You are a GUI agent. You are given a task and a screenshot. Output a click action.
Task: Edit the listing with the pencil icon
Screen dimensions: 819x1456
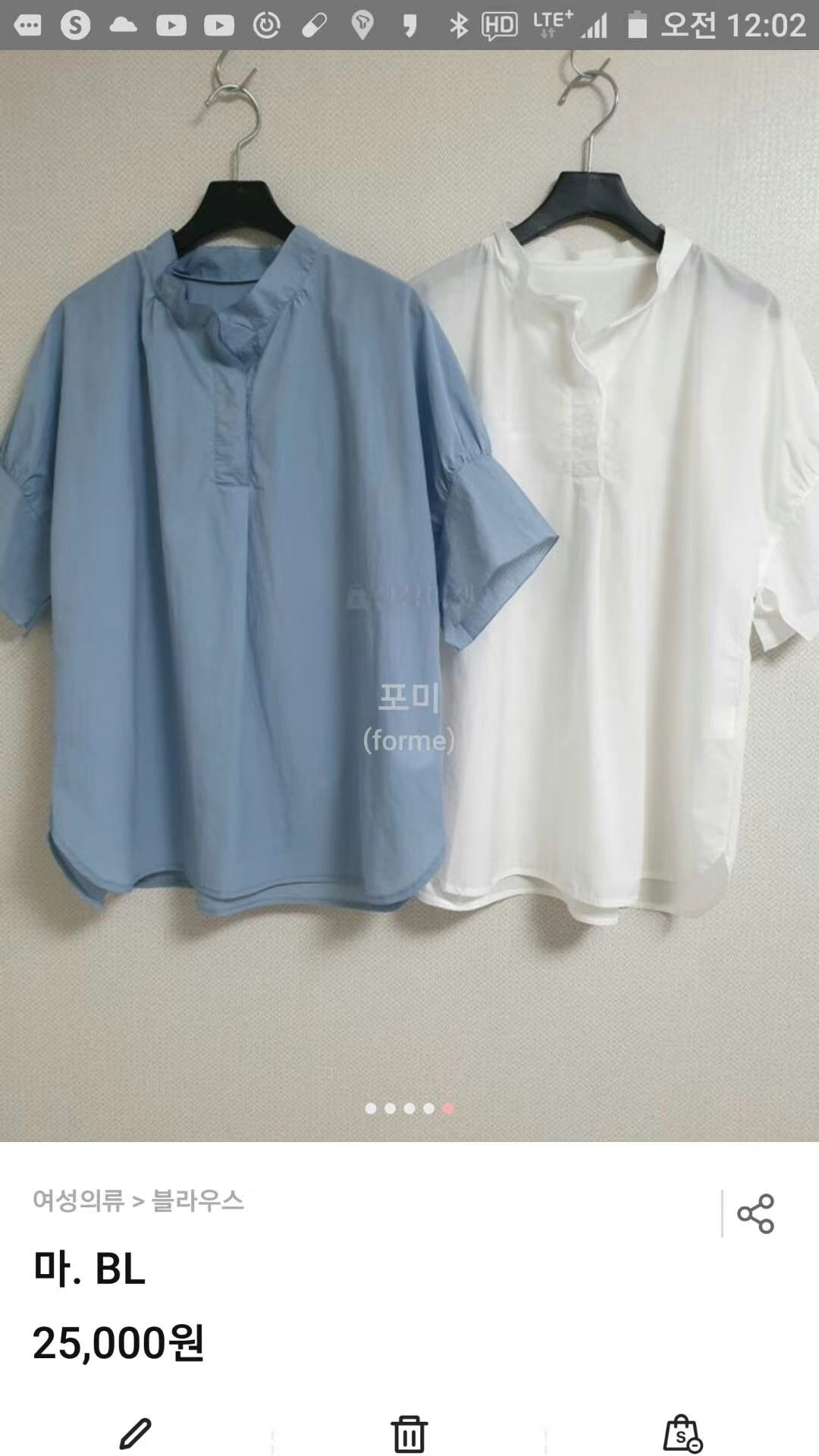point(136,1433)
